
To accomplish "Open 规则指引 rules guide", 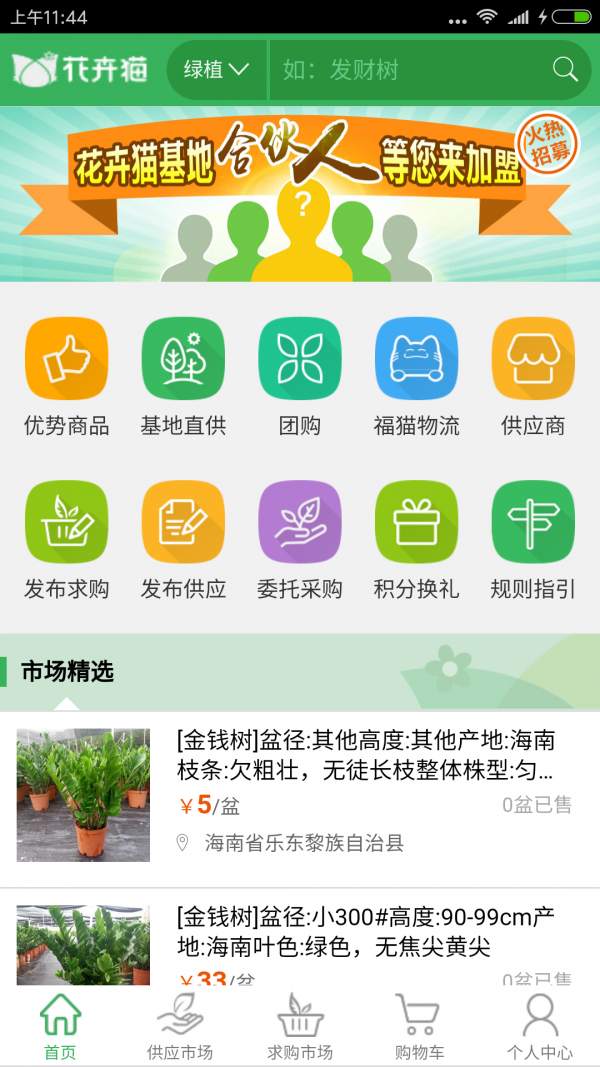I will (x=533, y=540).
